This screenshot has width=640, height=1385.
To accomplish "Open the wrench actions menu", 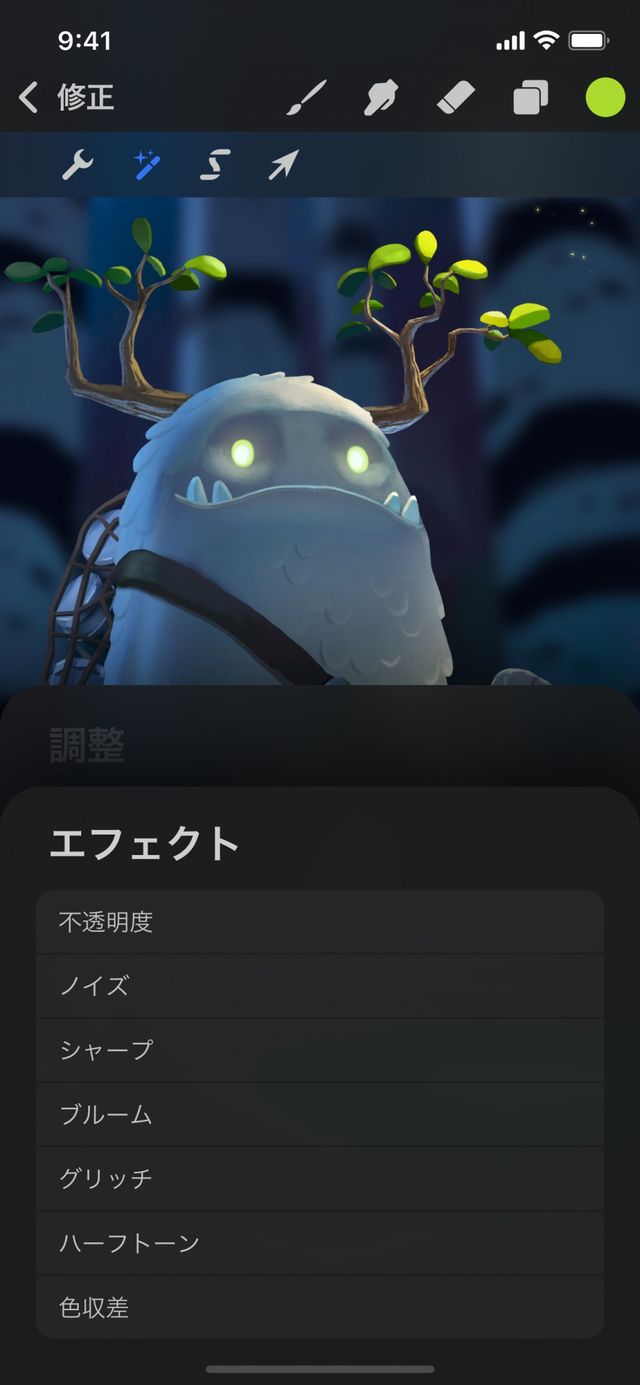I will point(77,164).
